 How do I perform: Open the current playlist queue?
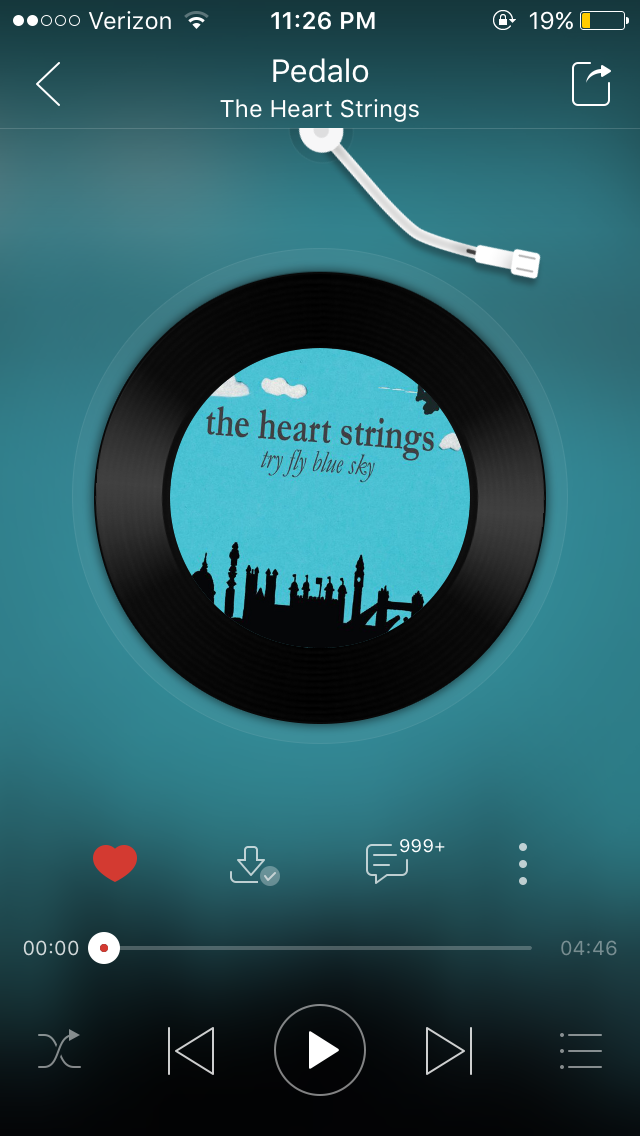tap(581, 1050)
